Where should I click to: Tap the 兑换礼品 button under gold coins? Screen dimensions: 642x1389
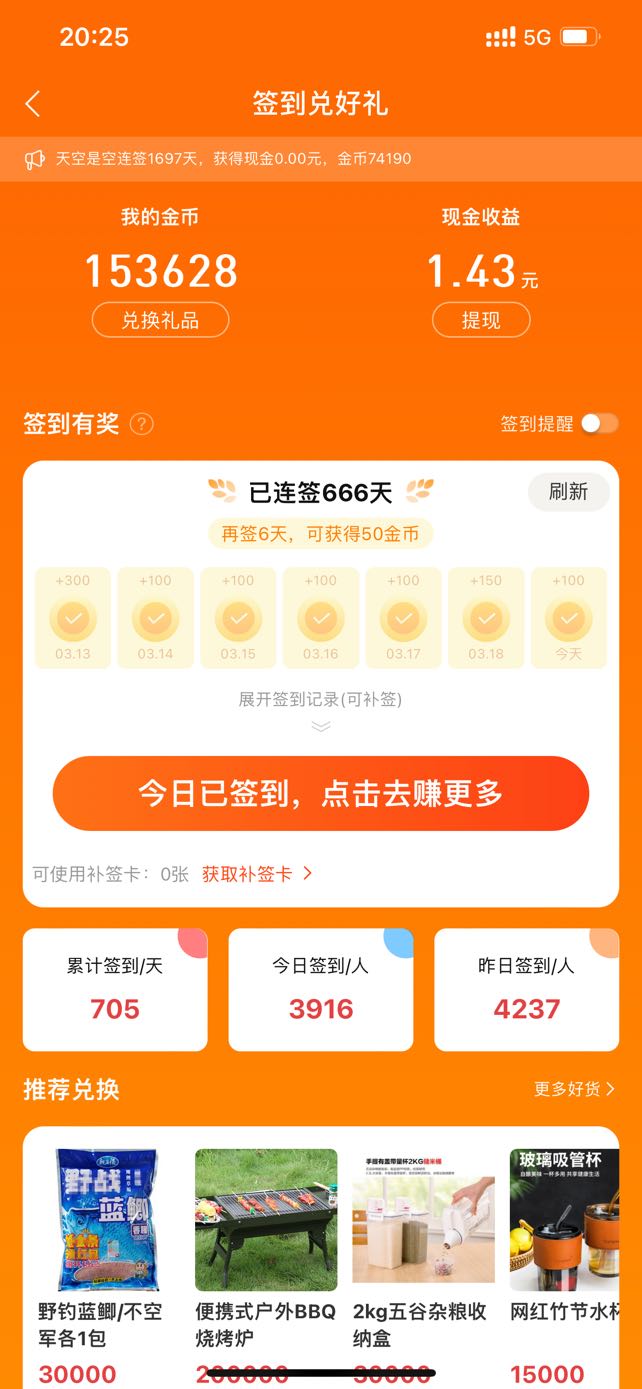pyautogui.click(x=160, y=320)
